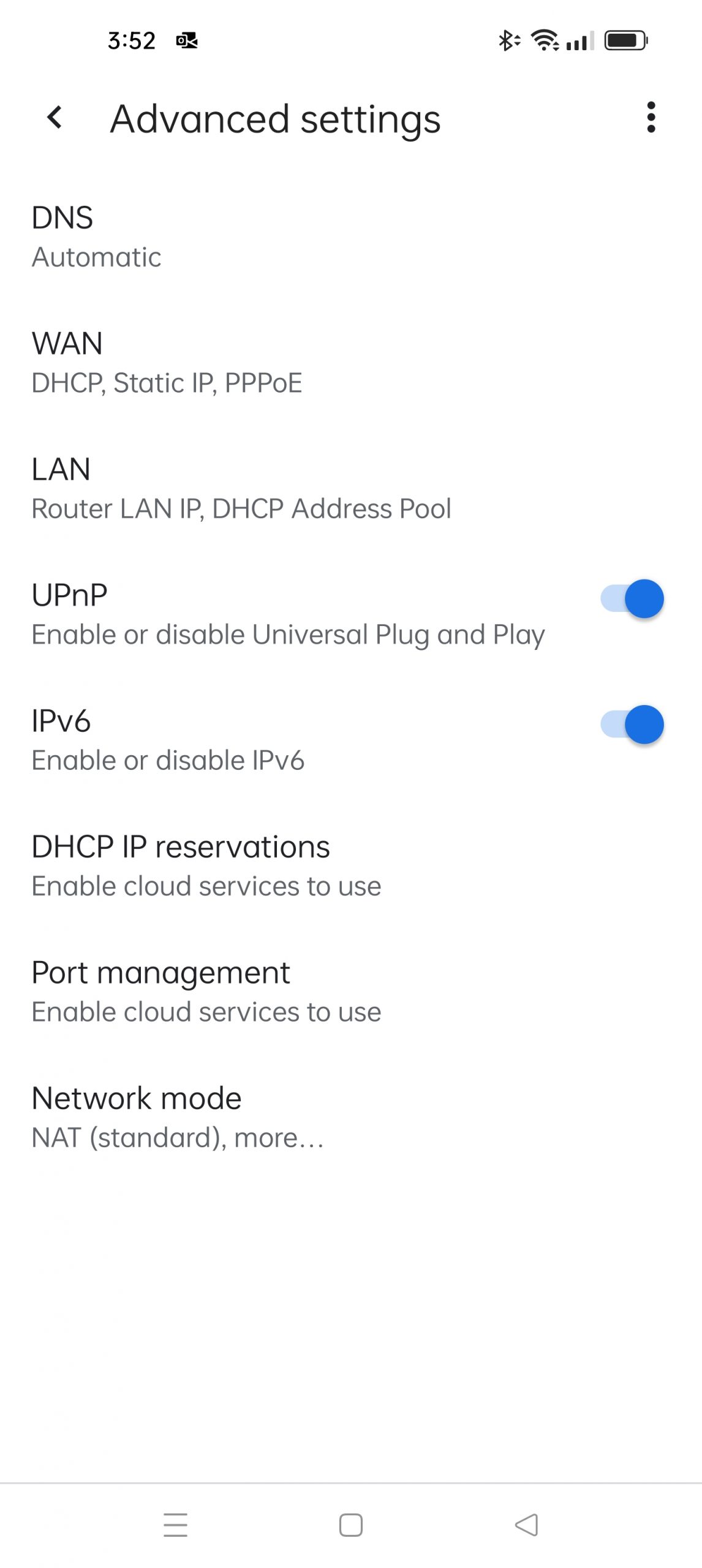Viewport: 702px width, 1568px height.
Task: Open the three-dot overflow menu
Action: 651,118
